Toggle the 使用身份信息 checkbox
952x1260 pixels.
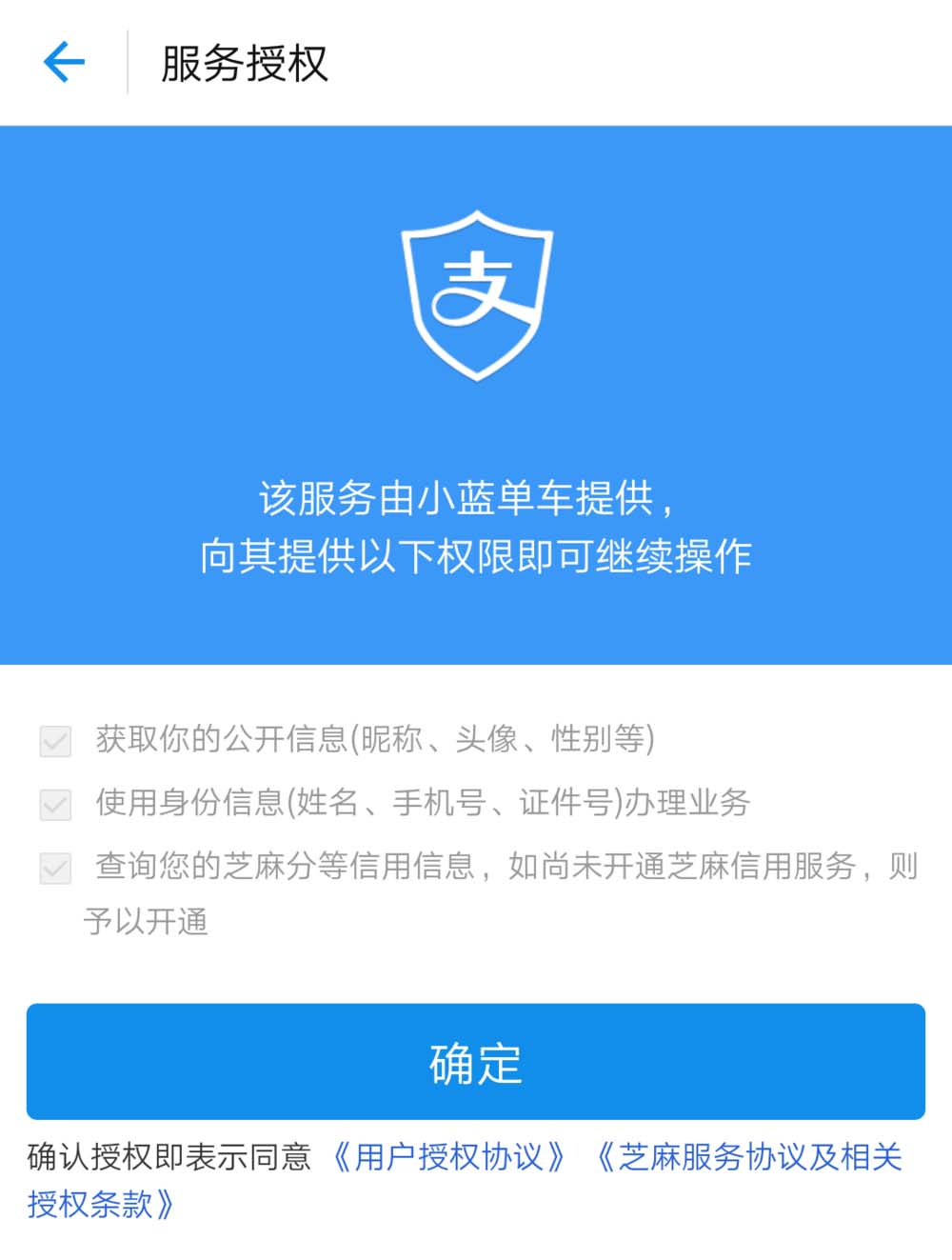[55, 805]
